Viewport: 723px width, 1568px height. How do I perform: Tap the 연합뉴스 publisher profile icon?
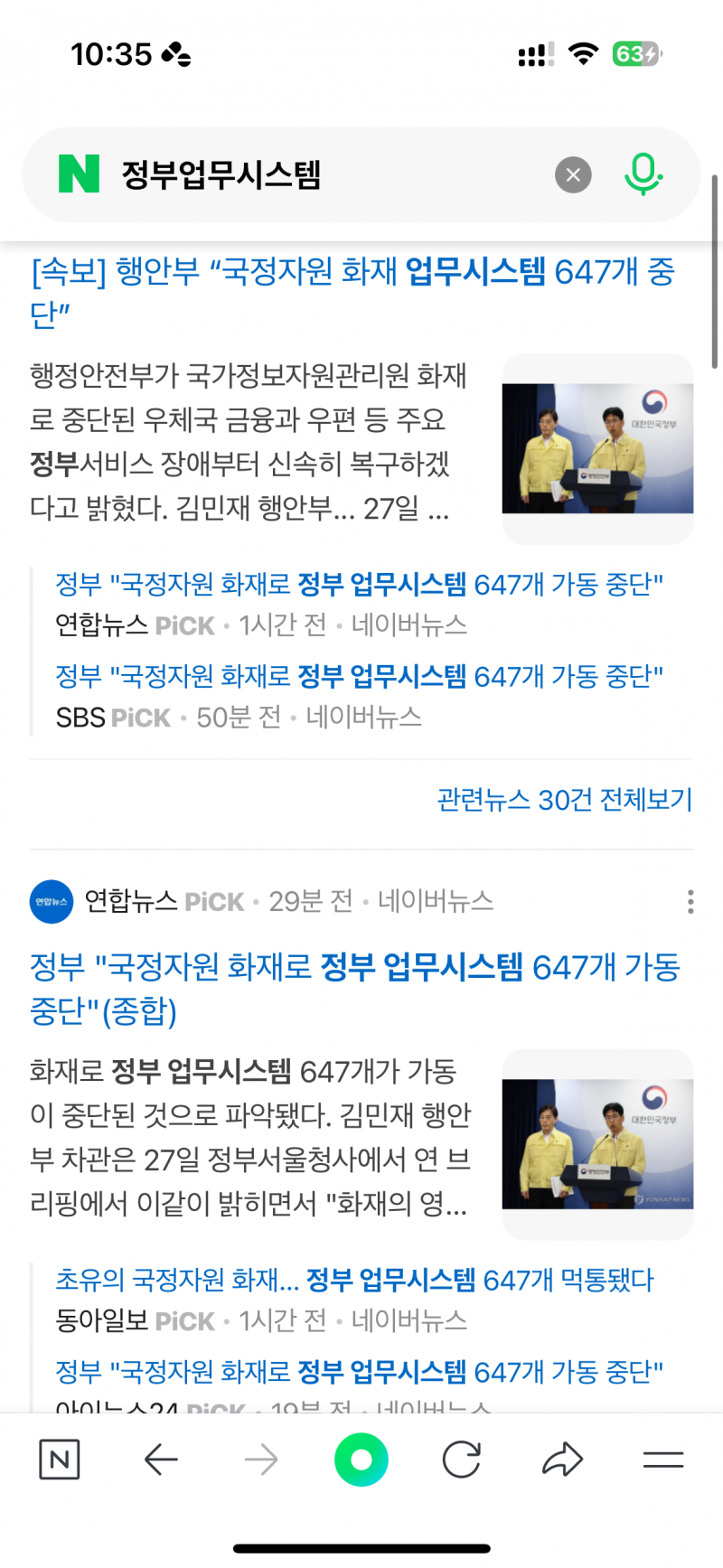tap(51, 901)
